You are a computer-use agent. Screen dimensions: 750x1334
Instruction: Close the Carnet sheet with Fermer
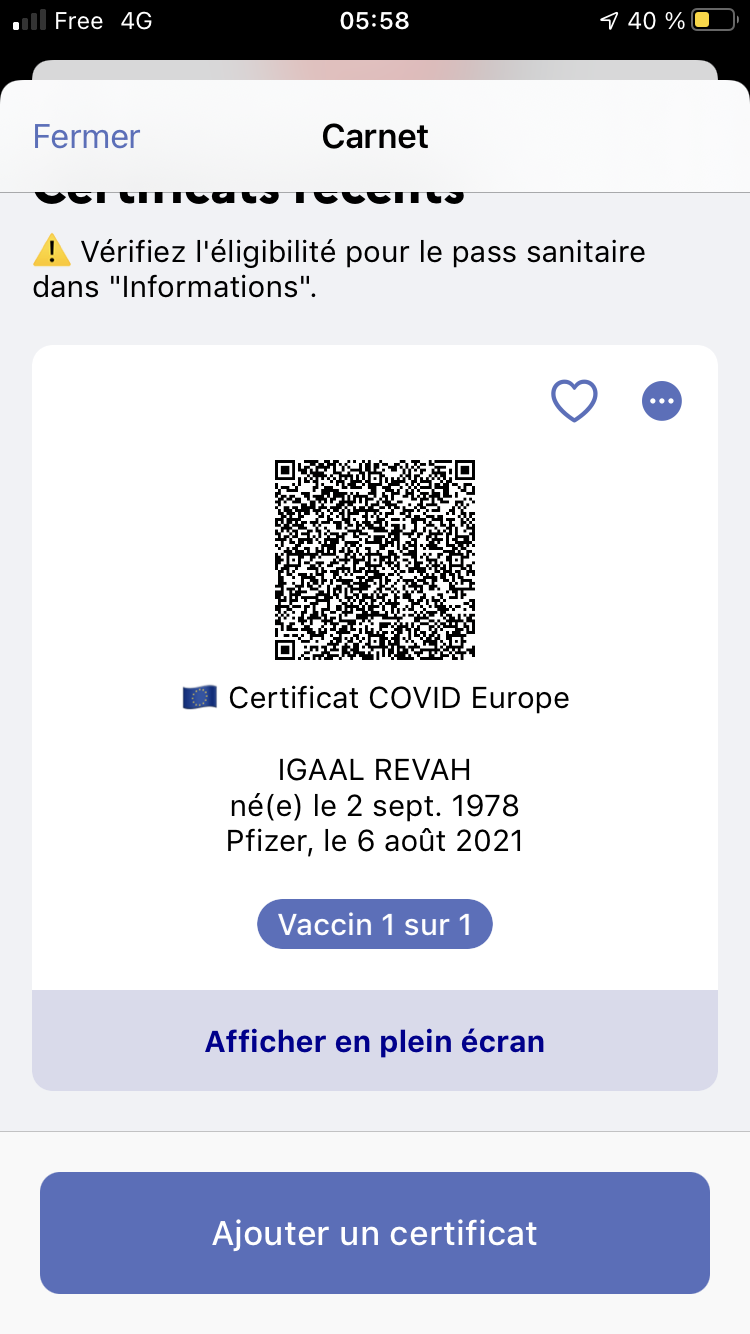tap(86, 136)
